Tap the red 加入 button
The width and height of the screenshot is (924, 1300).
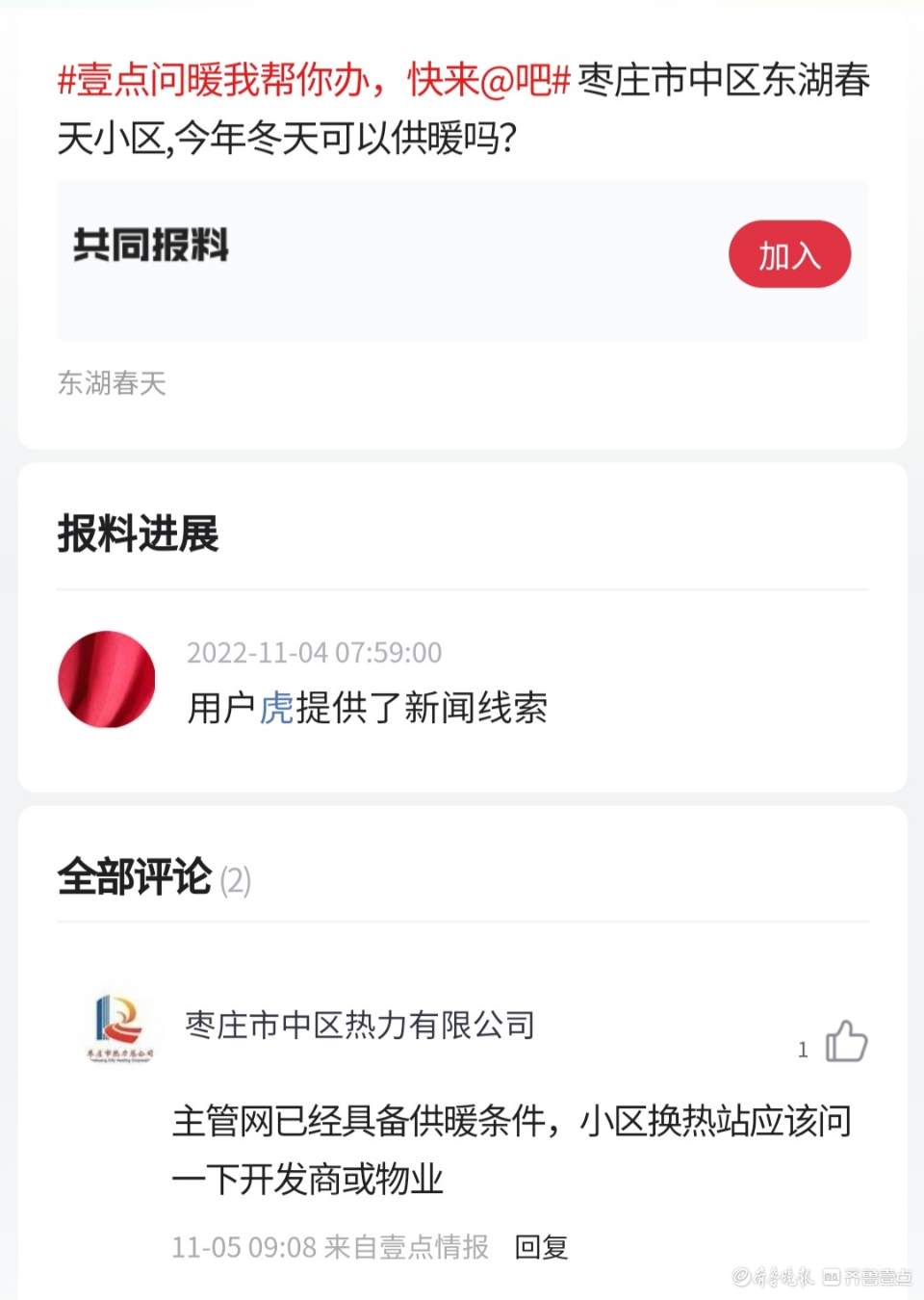(789, 255)
